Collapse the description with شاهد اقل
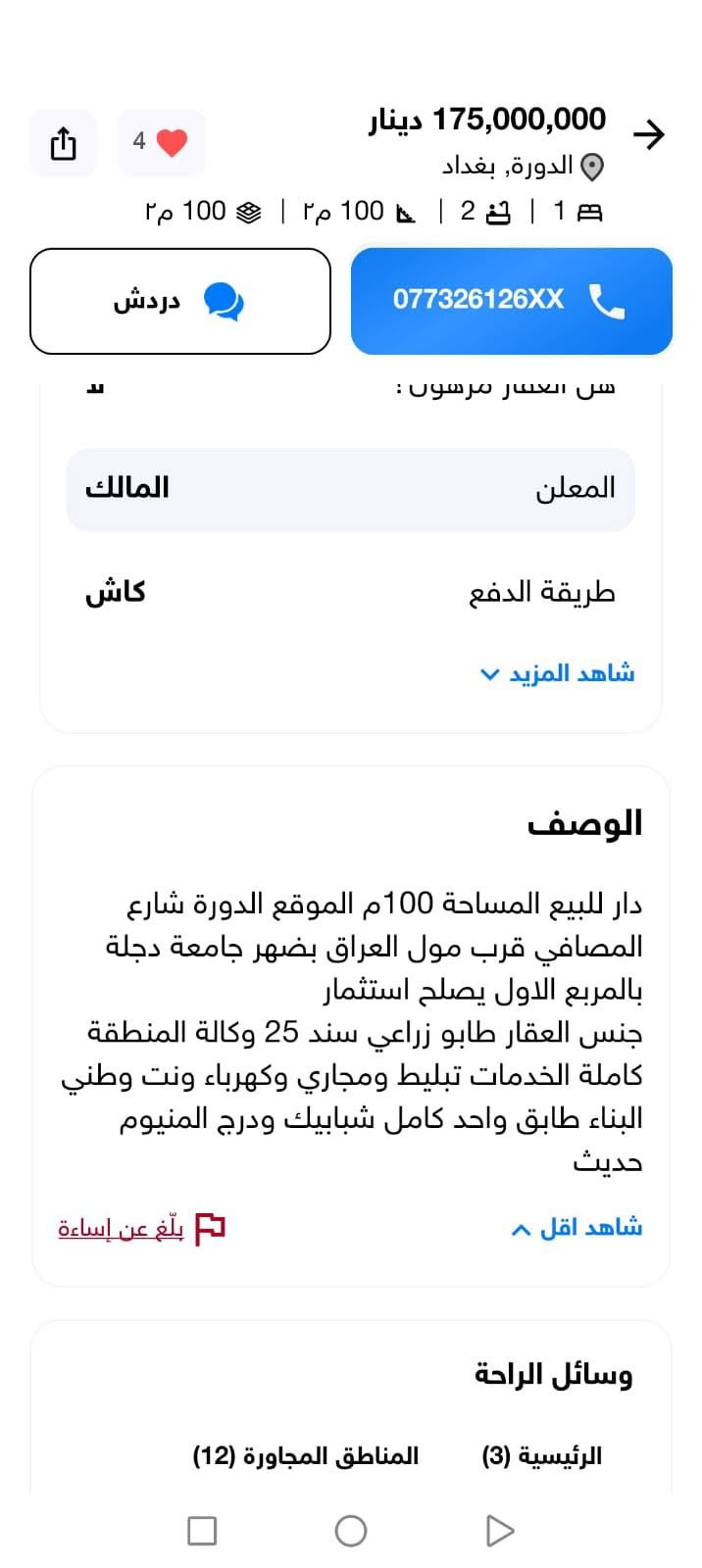This screenshot has height=1568, width=702. 577,1227
